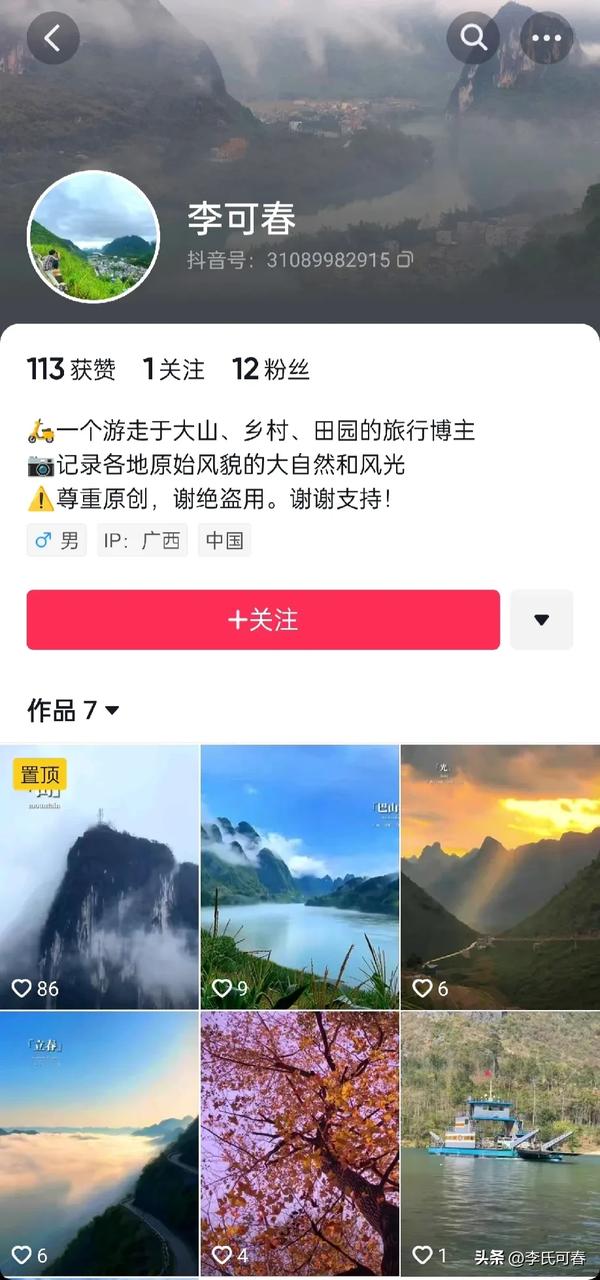Copy the Douyin ID number
The height and width of the screenshot is (1280, 600).
(x=404, y=260)
